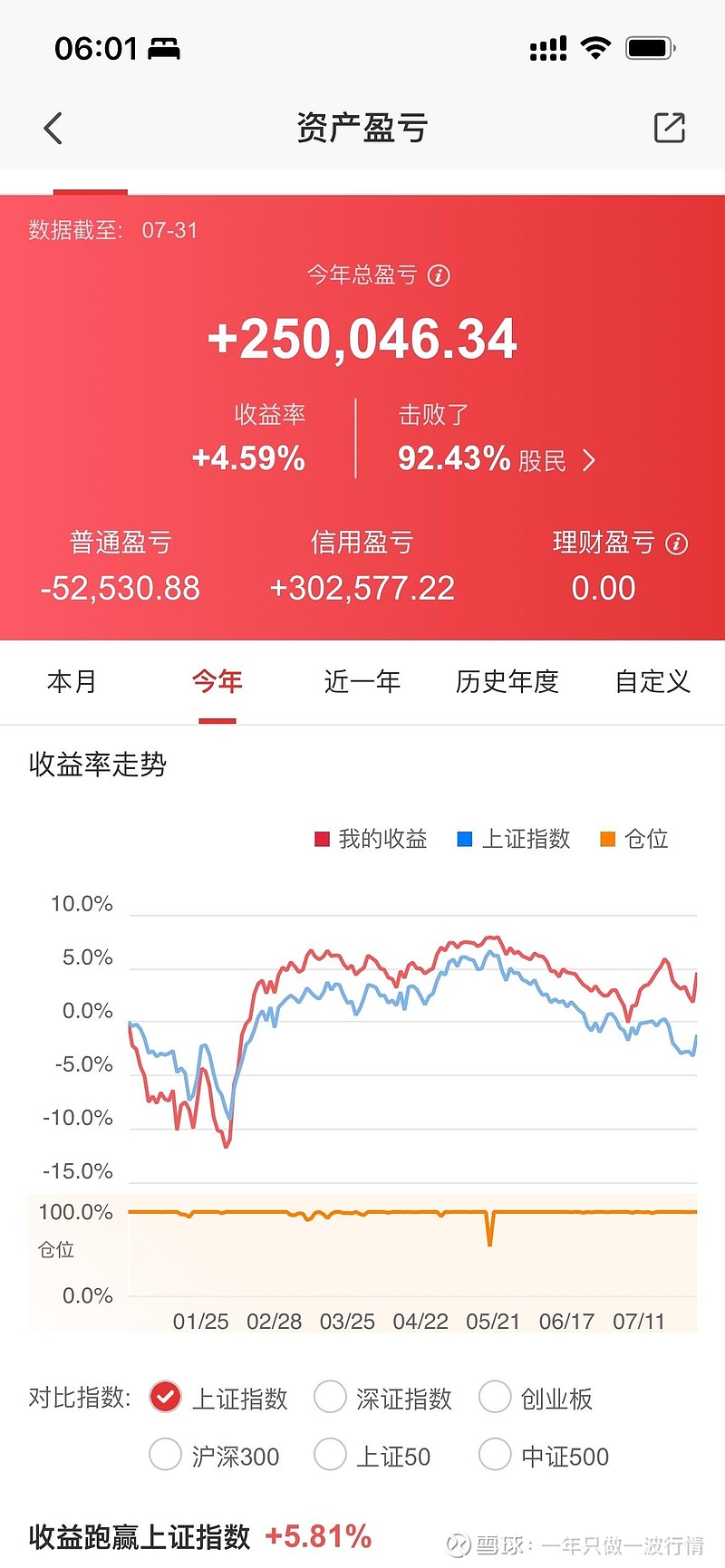Tap the info icon beside 理财盈亏
The width and height of the screenshot is (725, 1568).
click(x=677, y=544)
